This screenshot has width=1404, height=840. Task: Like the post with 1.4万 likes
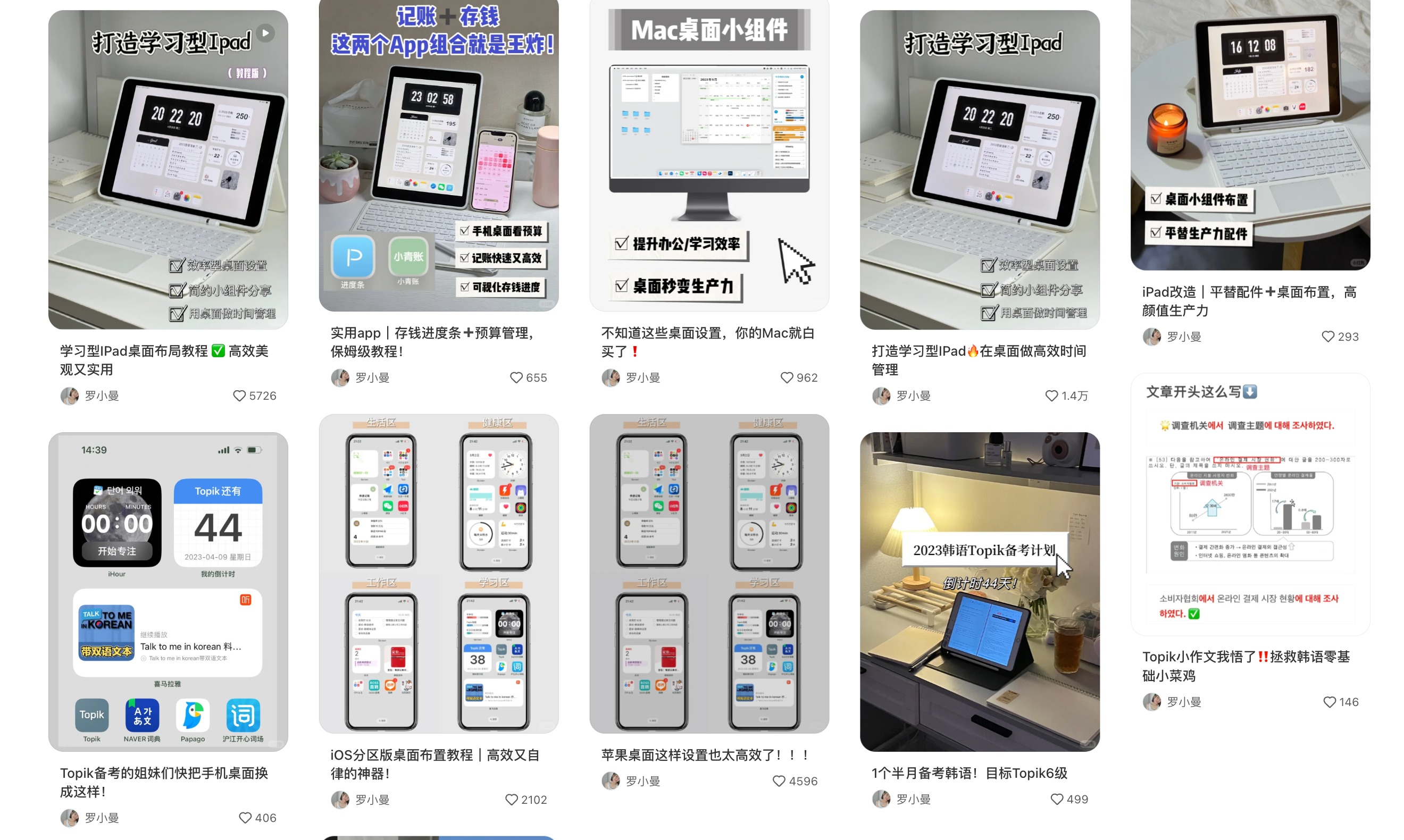(x=1051, y=396)
